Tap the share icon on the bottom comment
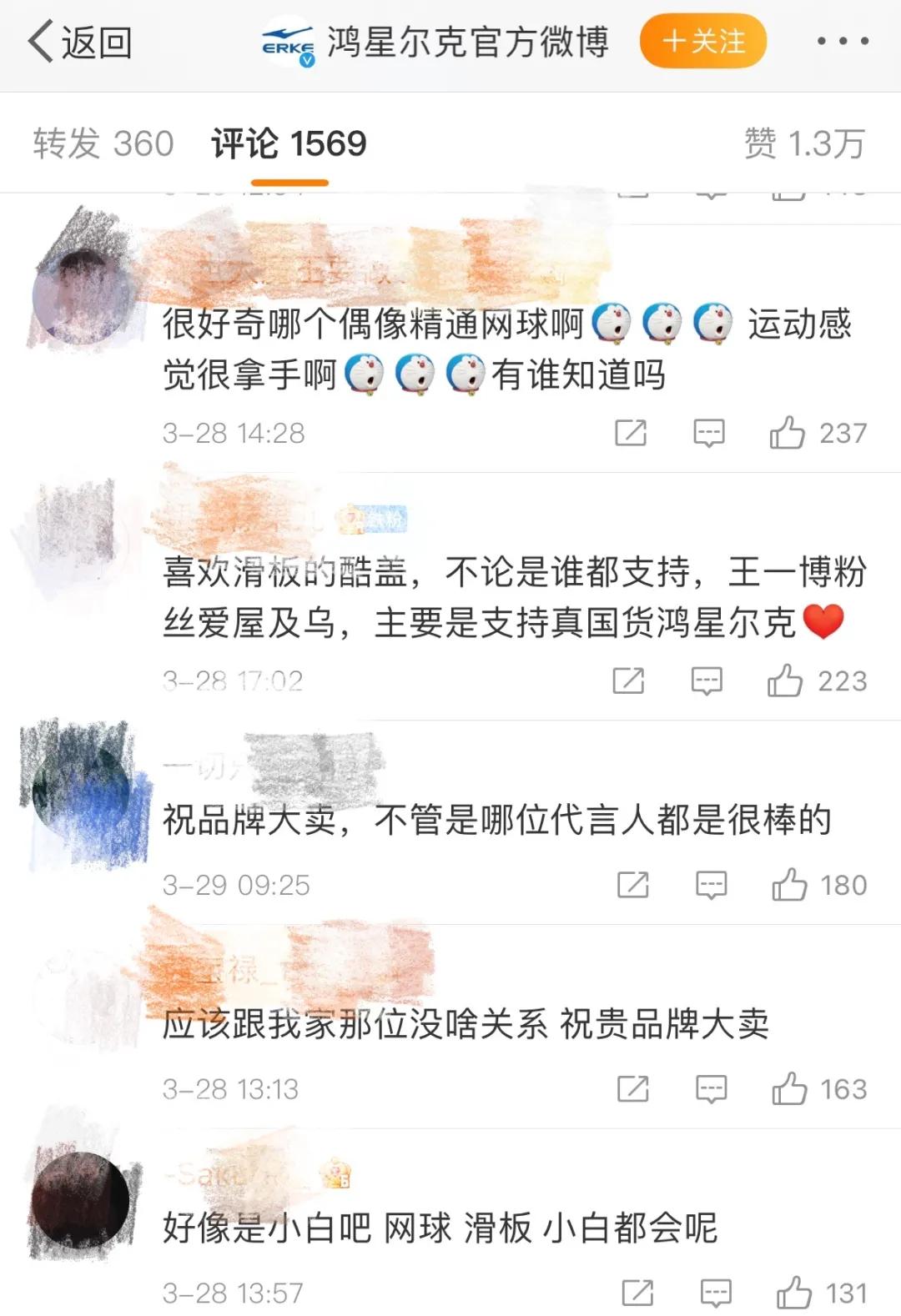901x1316 pixels. pos(636,1291)
